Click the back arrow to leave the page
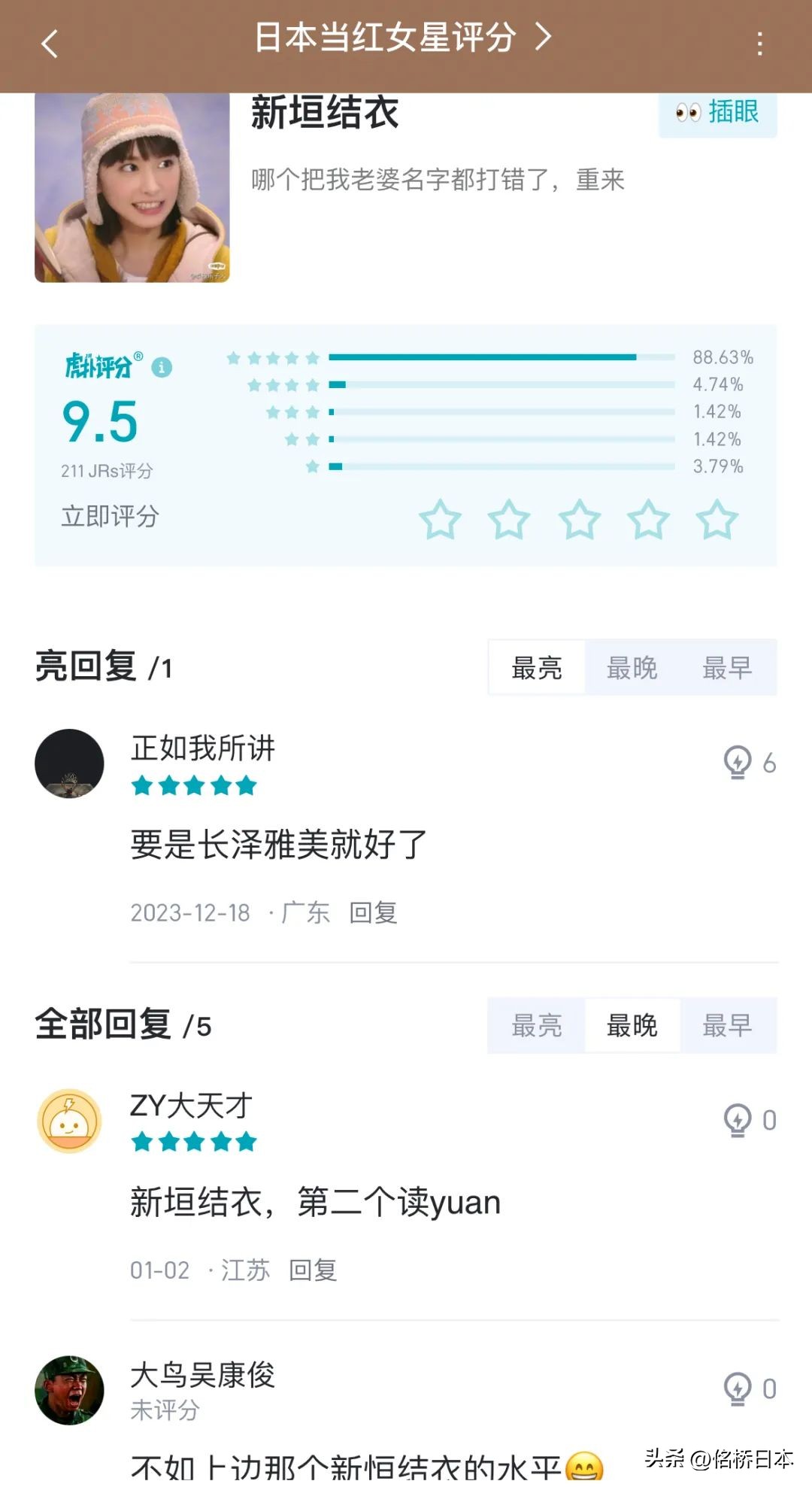The width and height of the screenshot is (812, 1487). click(50, 43)
